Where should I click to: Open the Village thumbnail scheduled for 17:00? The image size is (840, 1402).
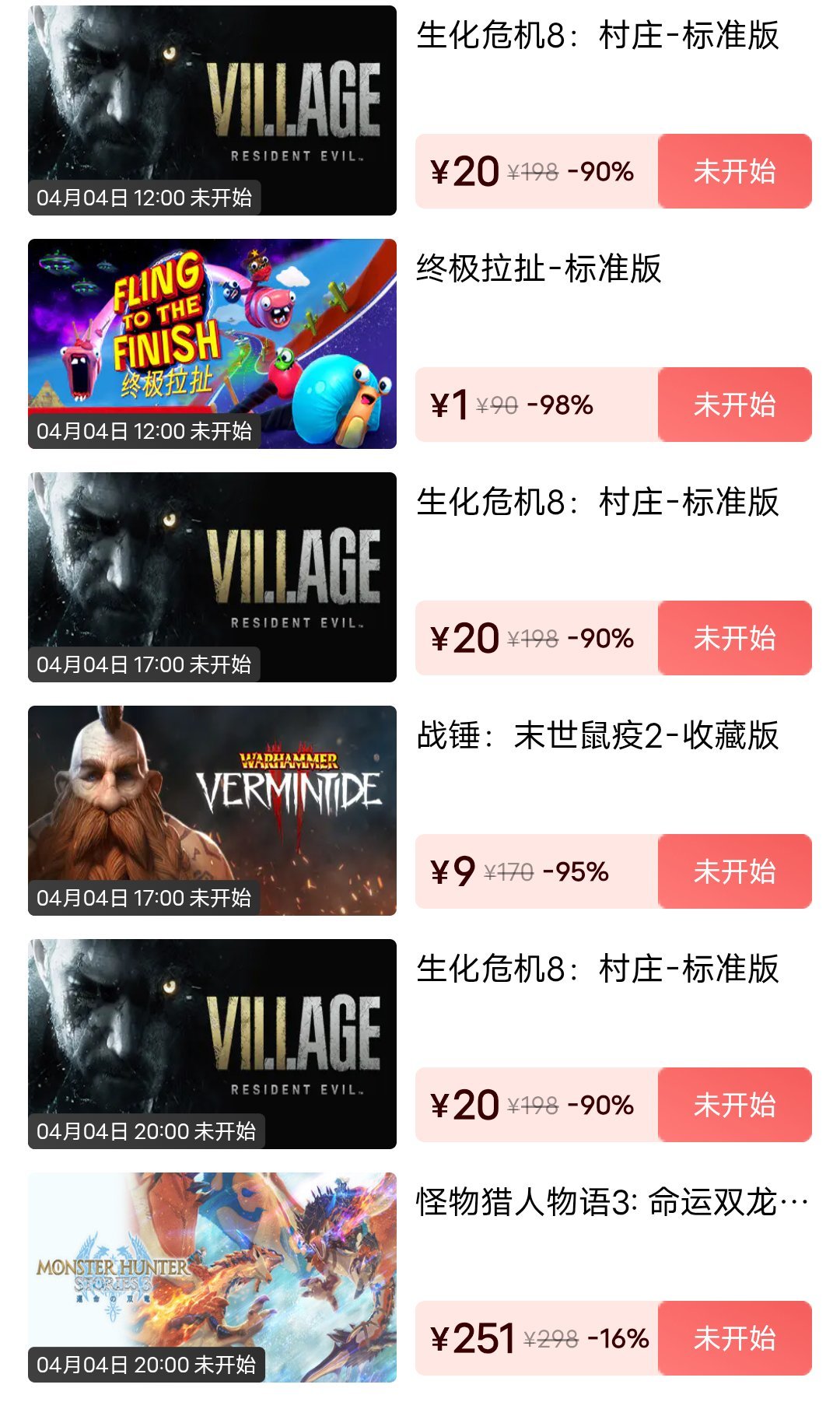pyautogui.click(x=212, y=577)
